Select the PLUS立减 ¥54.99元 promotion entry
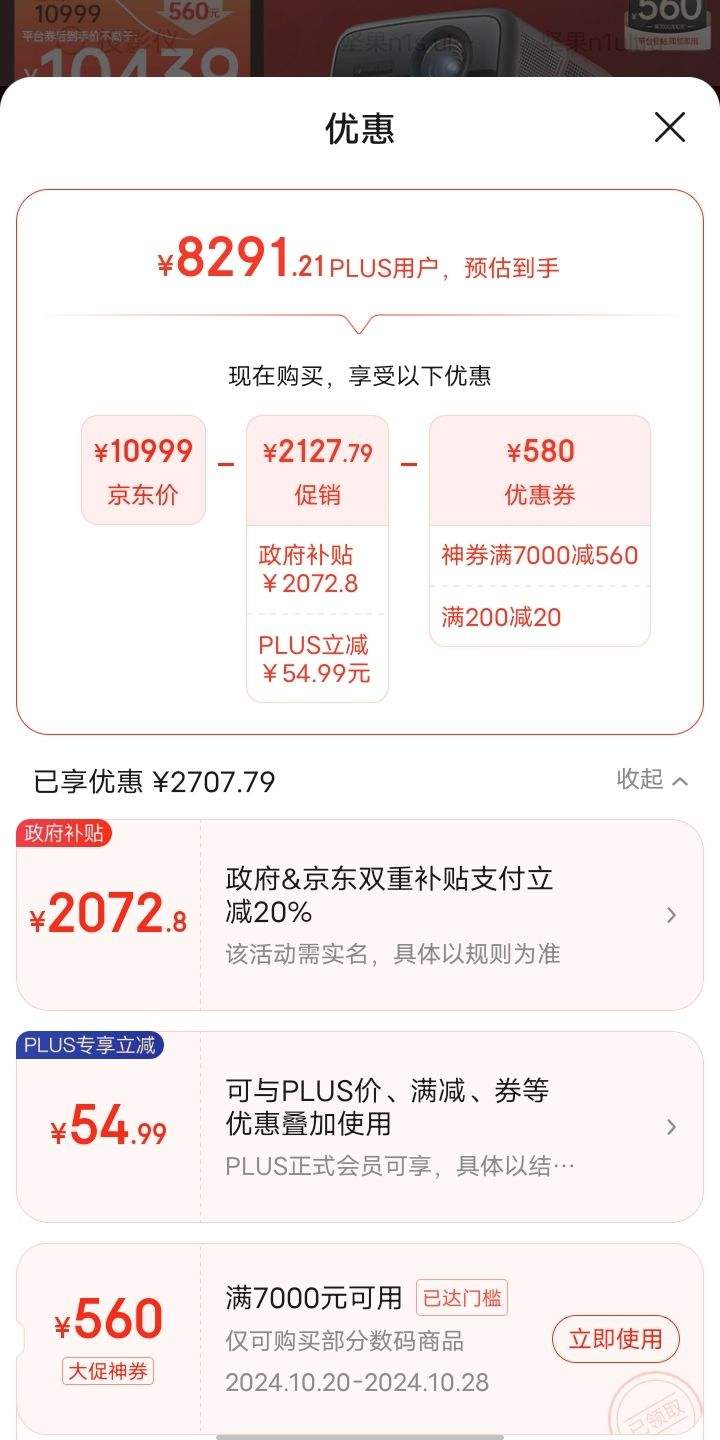720x1440 pixels. click(x=317, y=659)
